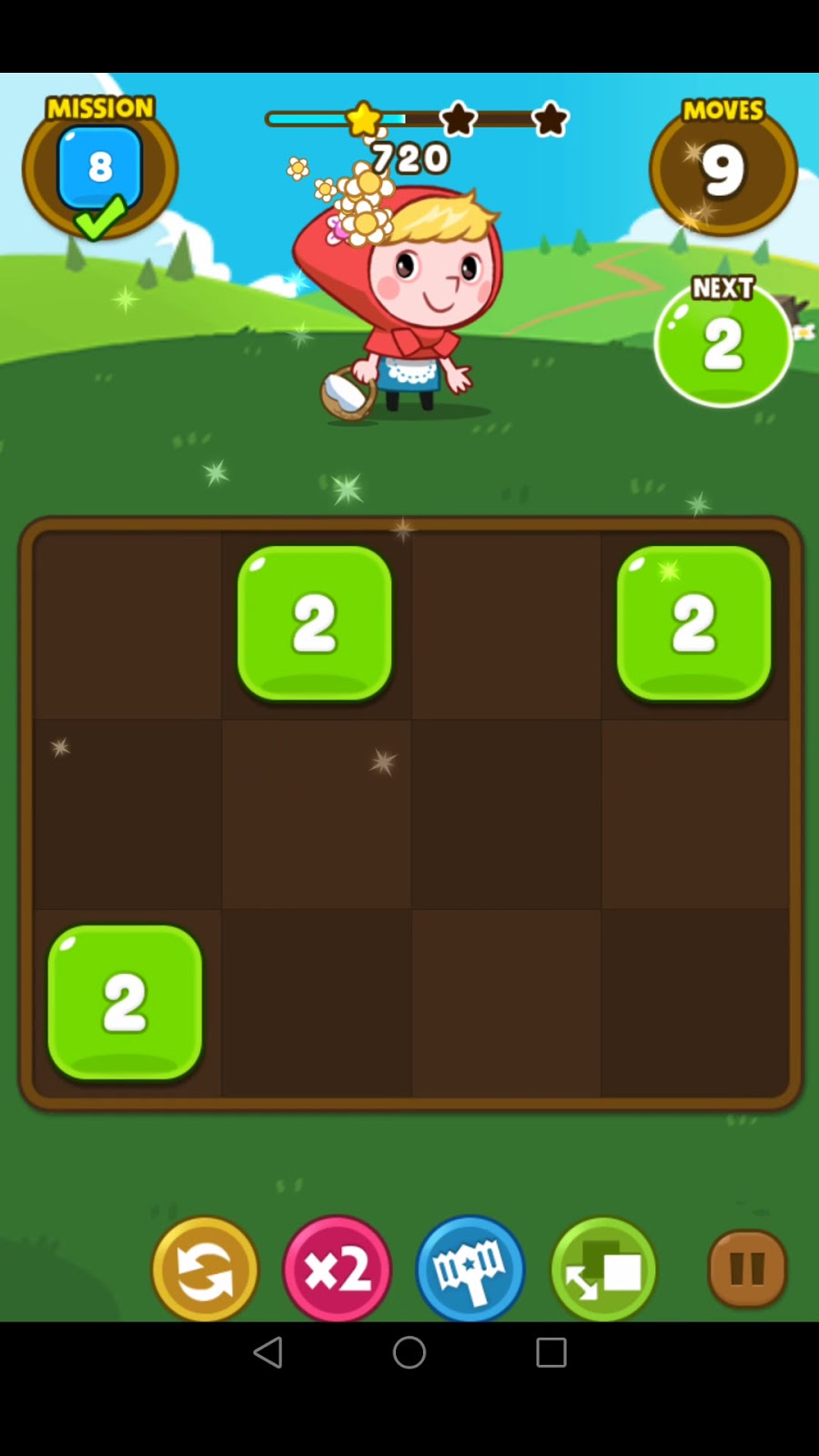Tap the system back button
The width and height of the screenshot is (819, 1456).
[x=268, y=1352]
